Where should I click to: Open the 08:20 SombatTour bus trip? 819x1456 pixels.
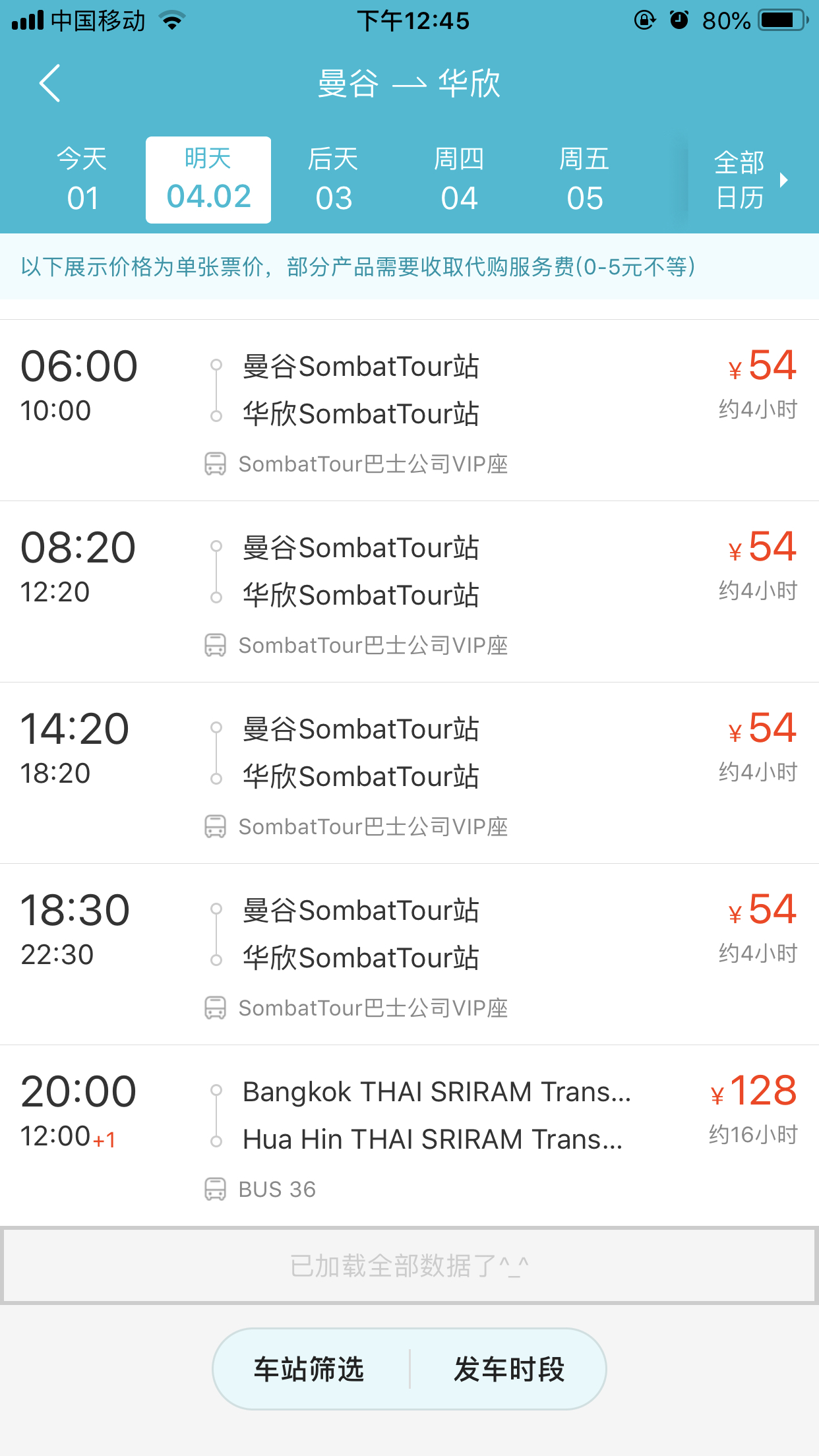click(409, 591)
